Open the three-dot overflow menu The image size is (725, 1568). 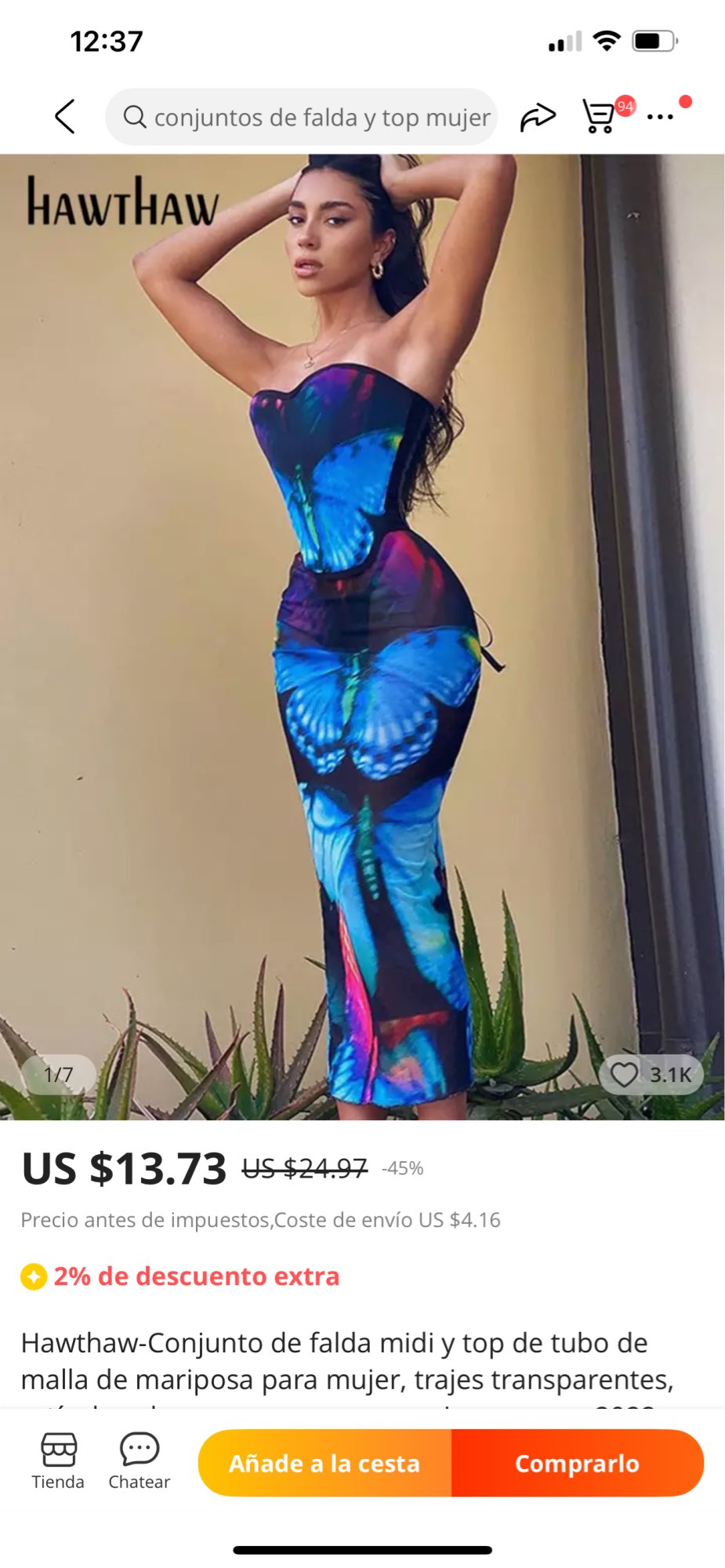[660, 117]
